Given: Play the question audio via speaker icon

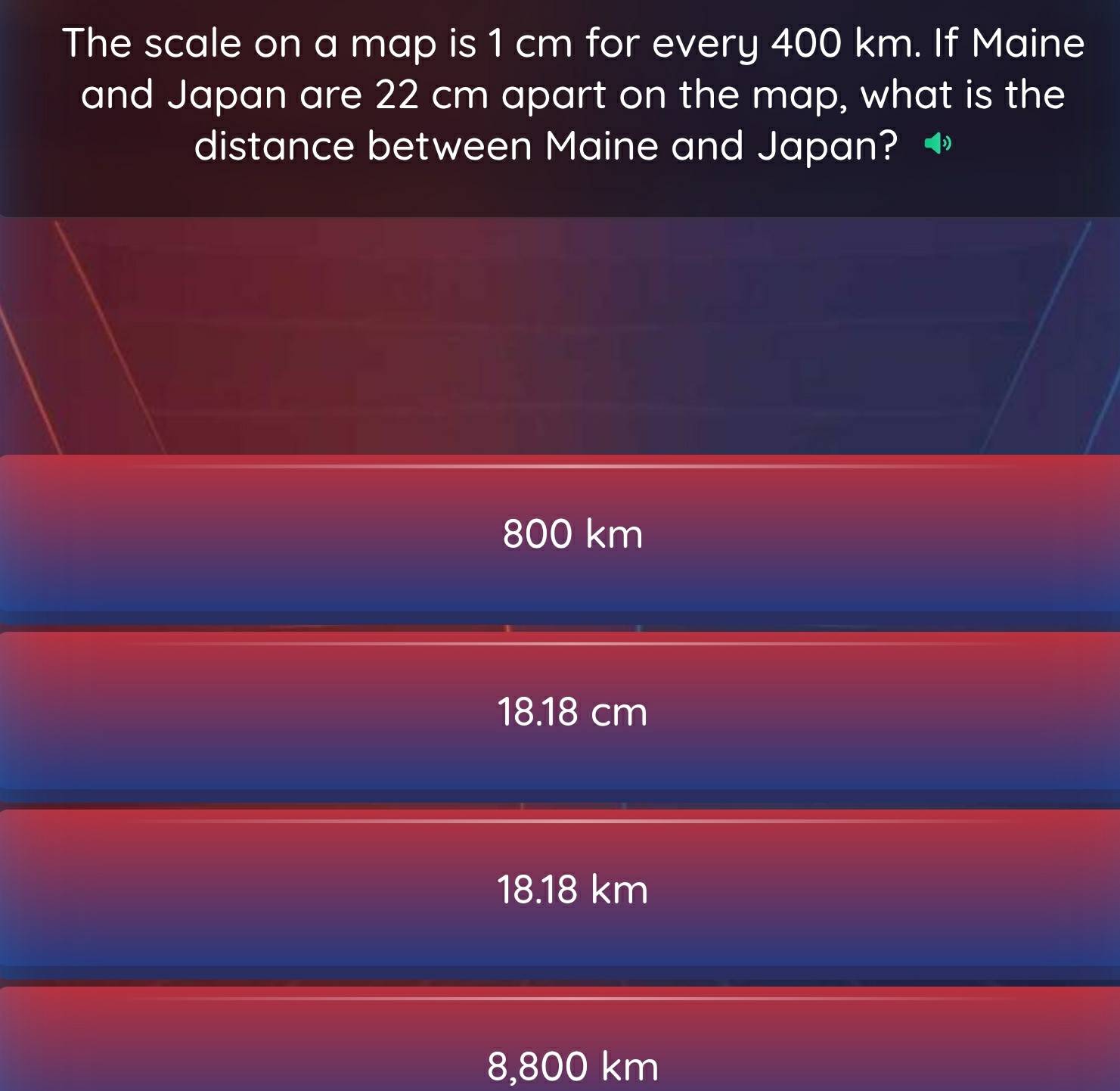Looking at the screenshot, I should click(939, 144).
